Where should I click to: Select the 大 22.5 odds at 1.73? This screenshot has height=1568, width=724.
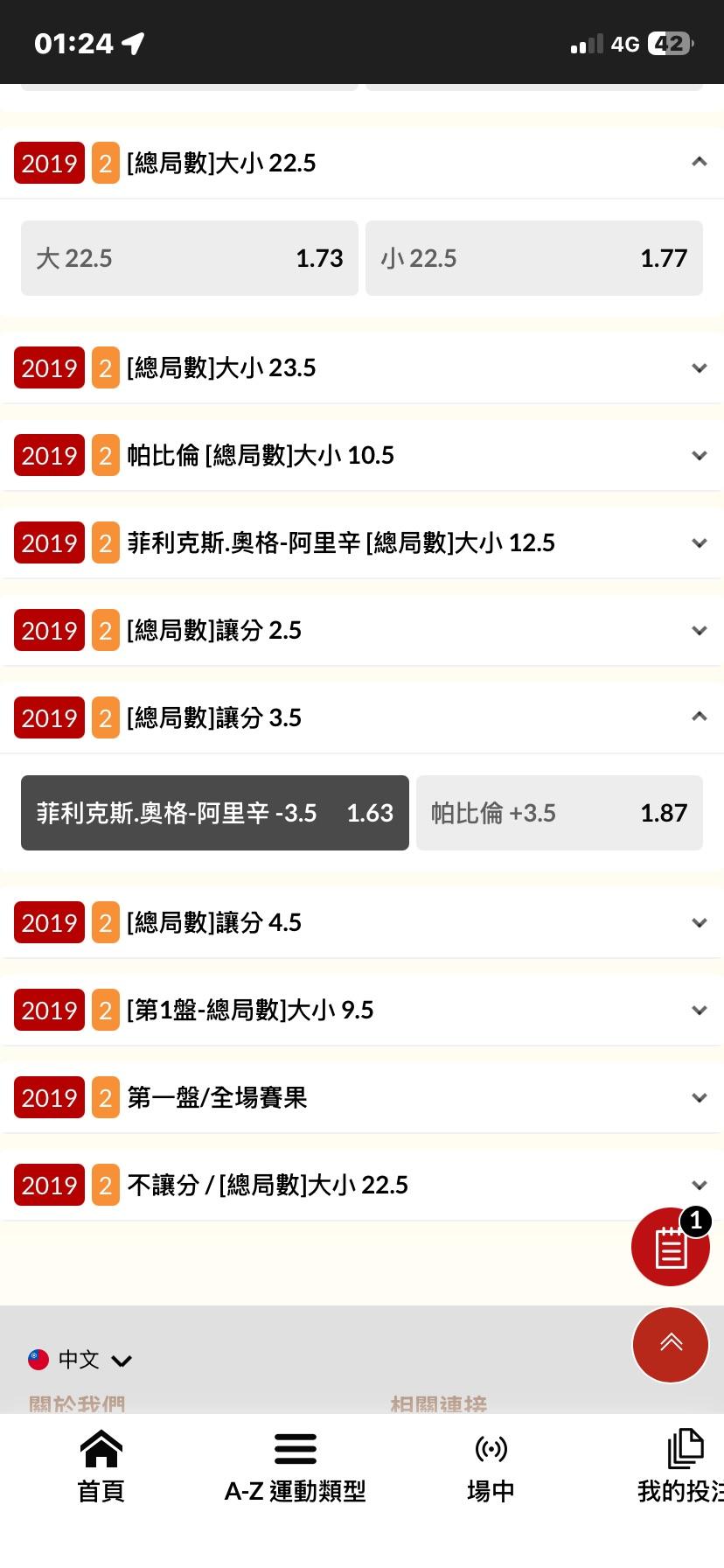point(189,258)
